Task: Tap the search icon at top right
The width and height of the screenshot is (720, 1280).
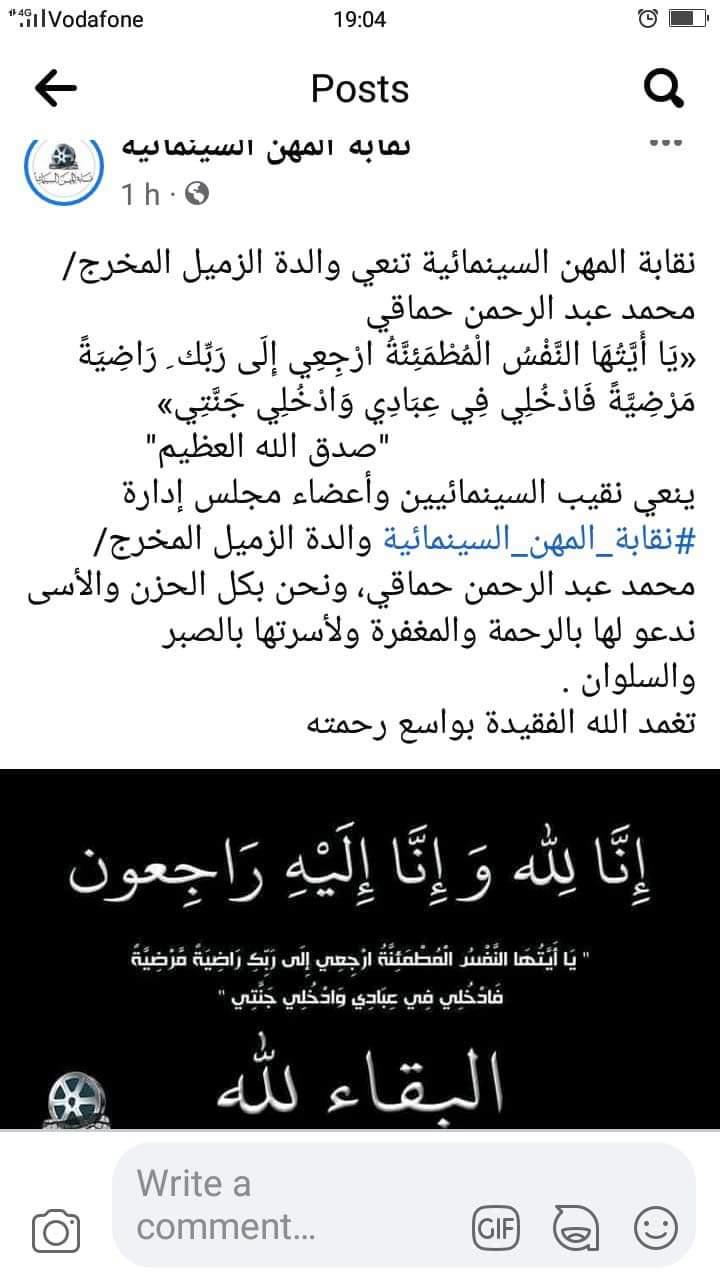Action: pyautogui.click(x=663, y=89)
